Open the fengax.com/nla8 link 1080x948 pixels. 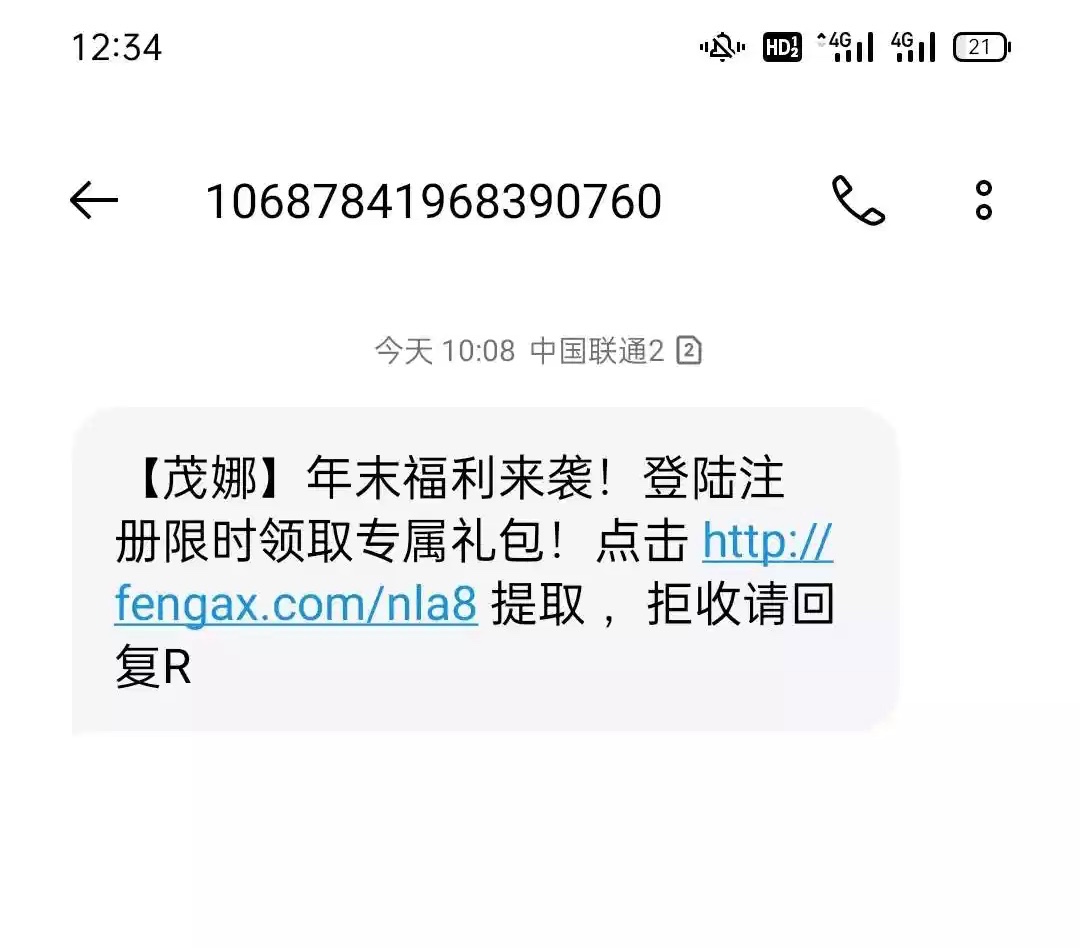point(296,603)
